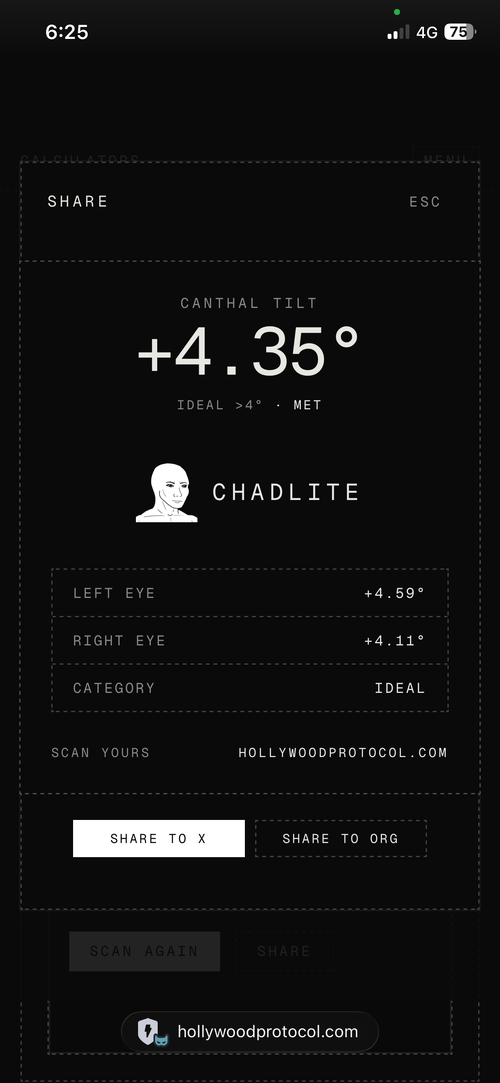Open the hollywoodprotocol.com address pill
Screen dimensions: 500x1083
250,1032
